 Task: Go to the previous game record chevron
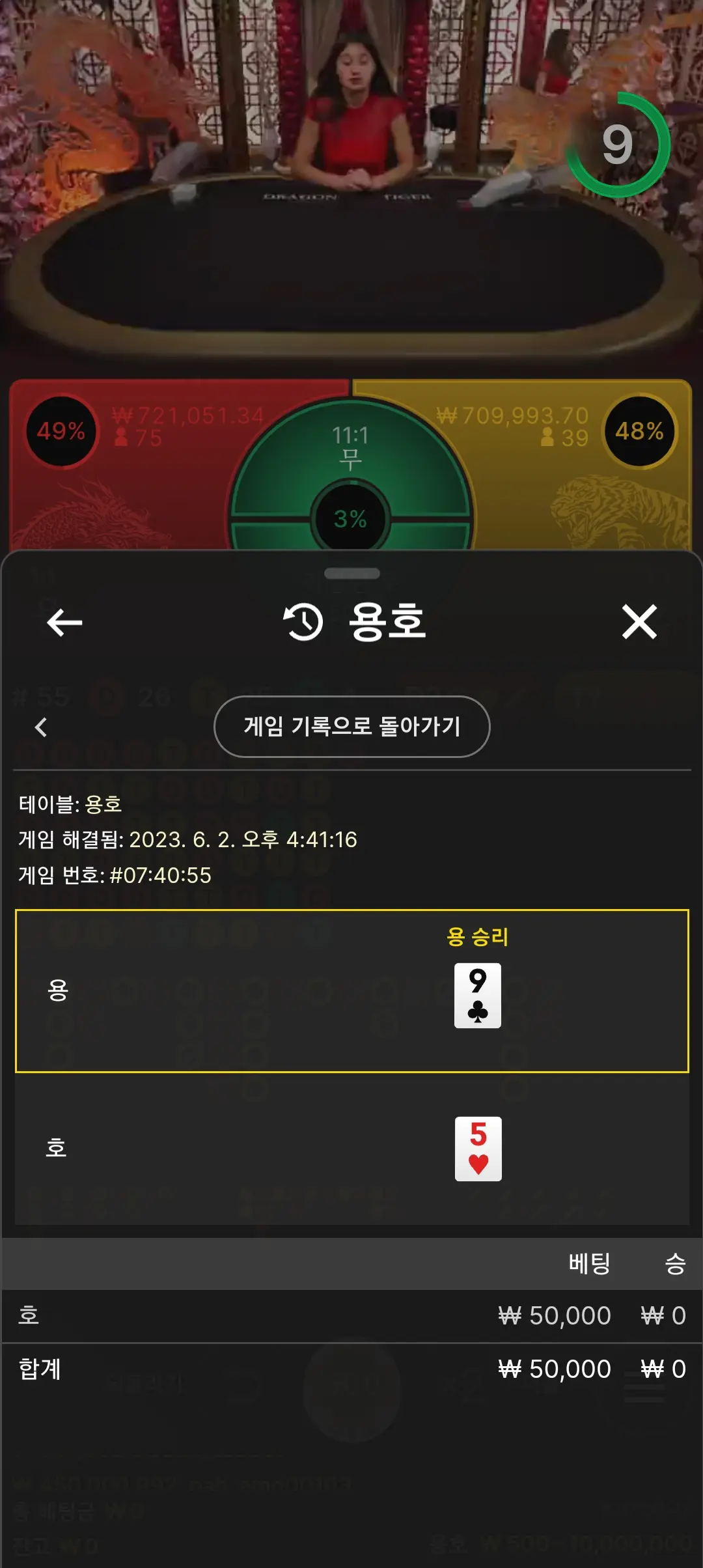(41, 727)
